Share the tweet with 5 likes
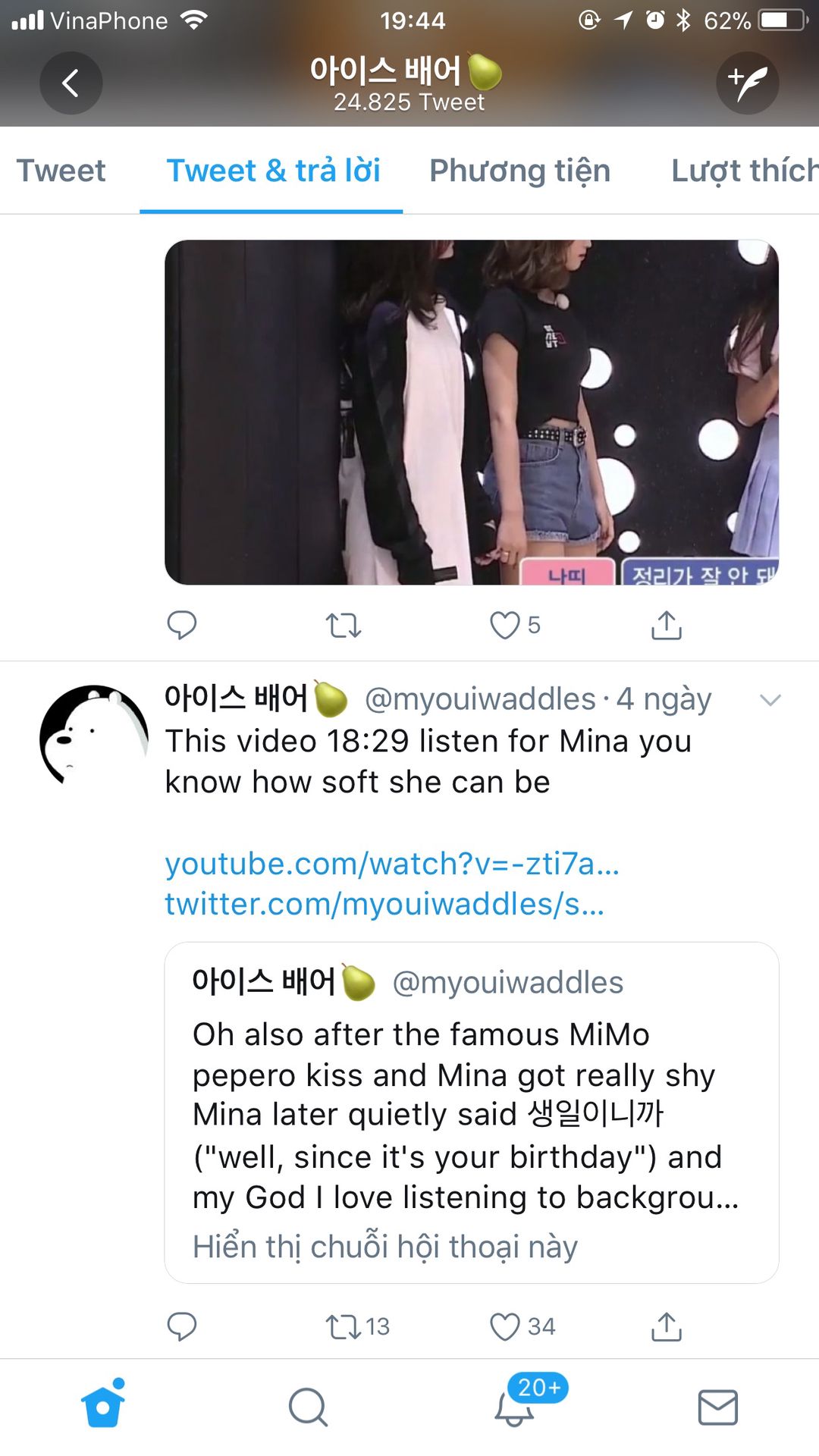Image resolution: width=819 pixels, height=1456 pixels. click(x=667, y=626)
